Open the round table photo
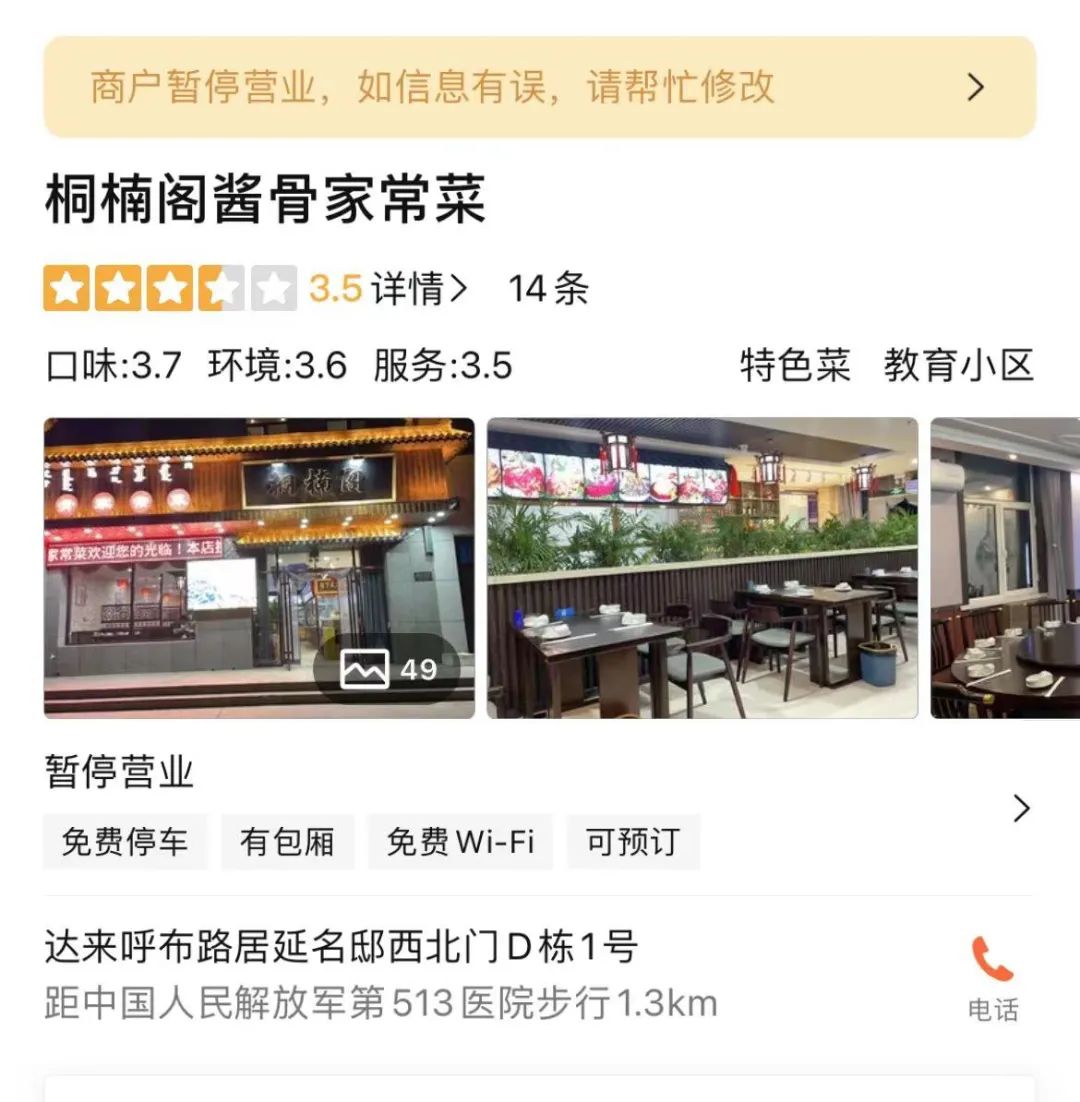This screenshot has height=1102, width=1080. point(1004,567)
